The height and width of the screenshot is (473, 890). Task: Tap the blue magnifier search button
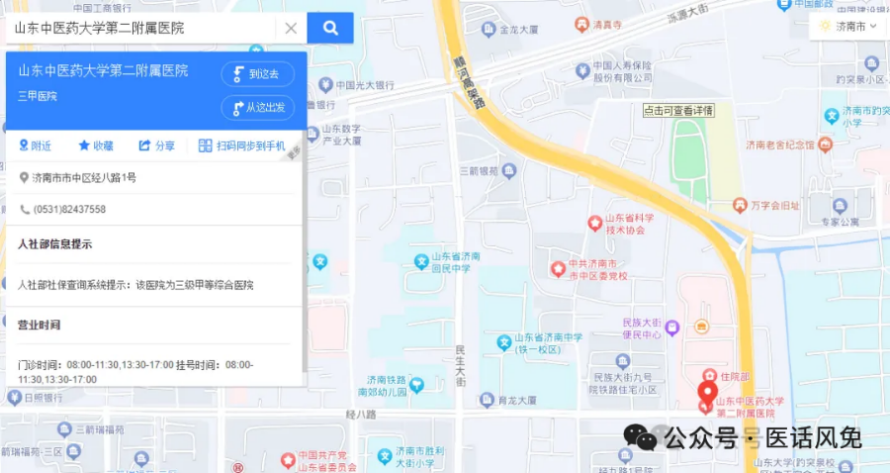coord(330,28)
